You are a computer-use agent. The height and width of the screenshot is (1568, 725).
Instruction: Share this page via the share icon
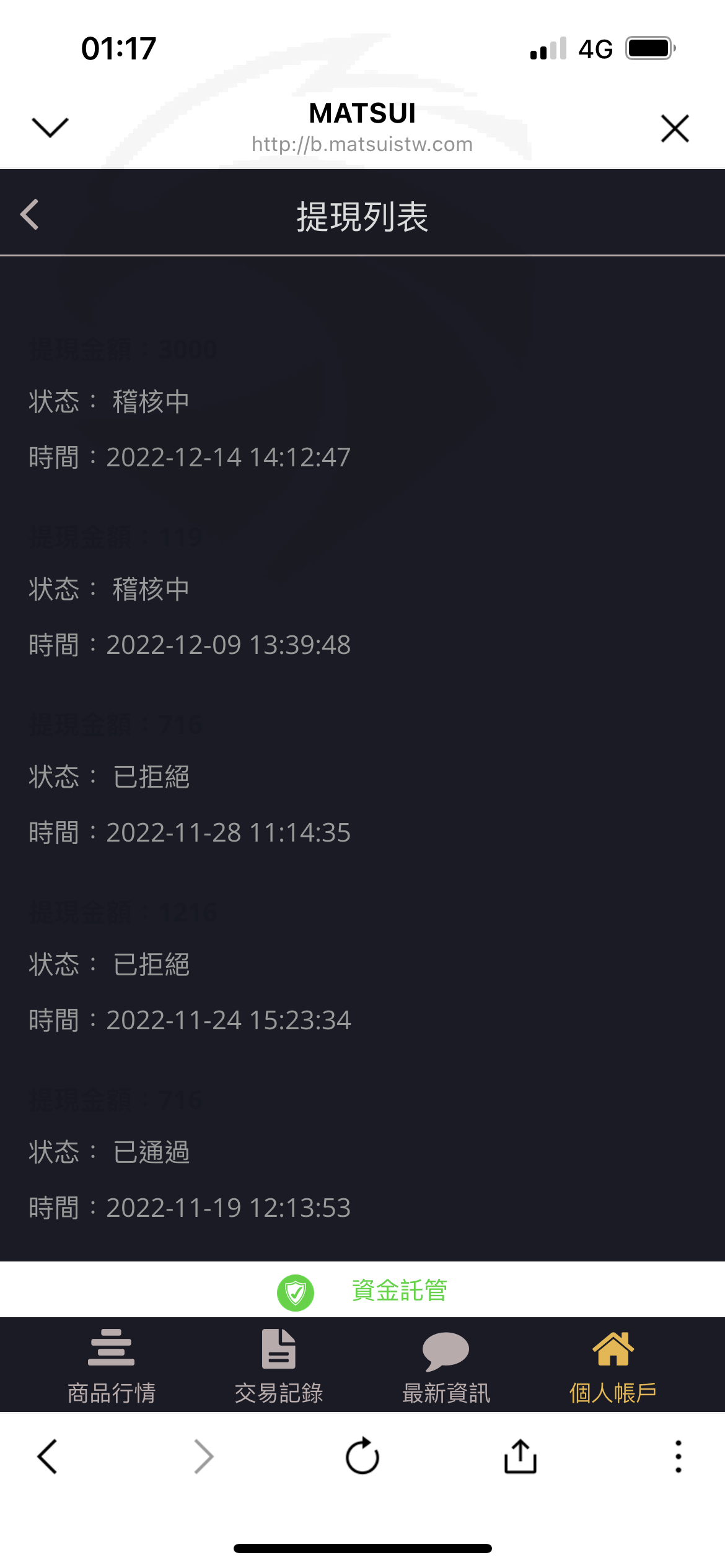pos(521,1455)
